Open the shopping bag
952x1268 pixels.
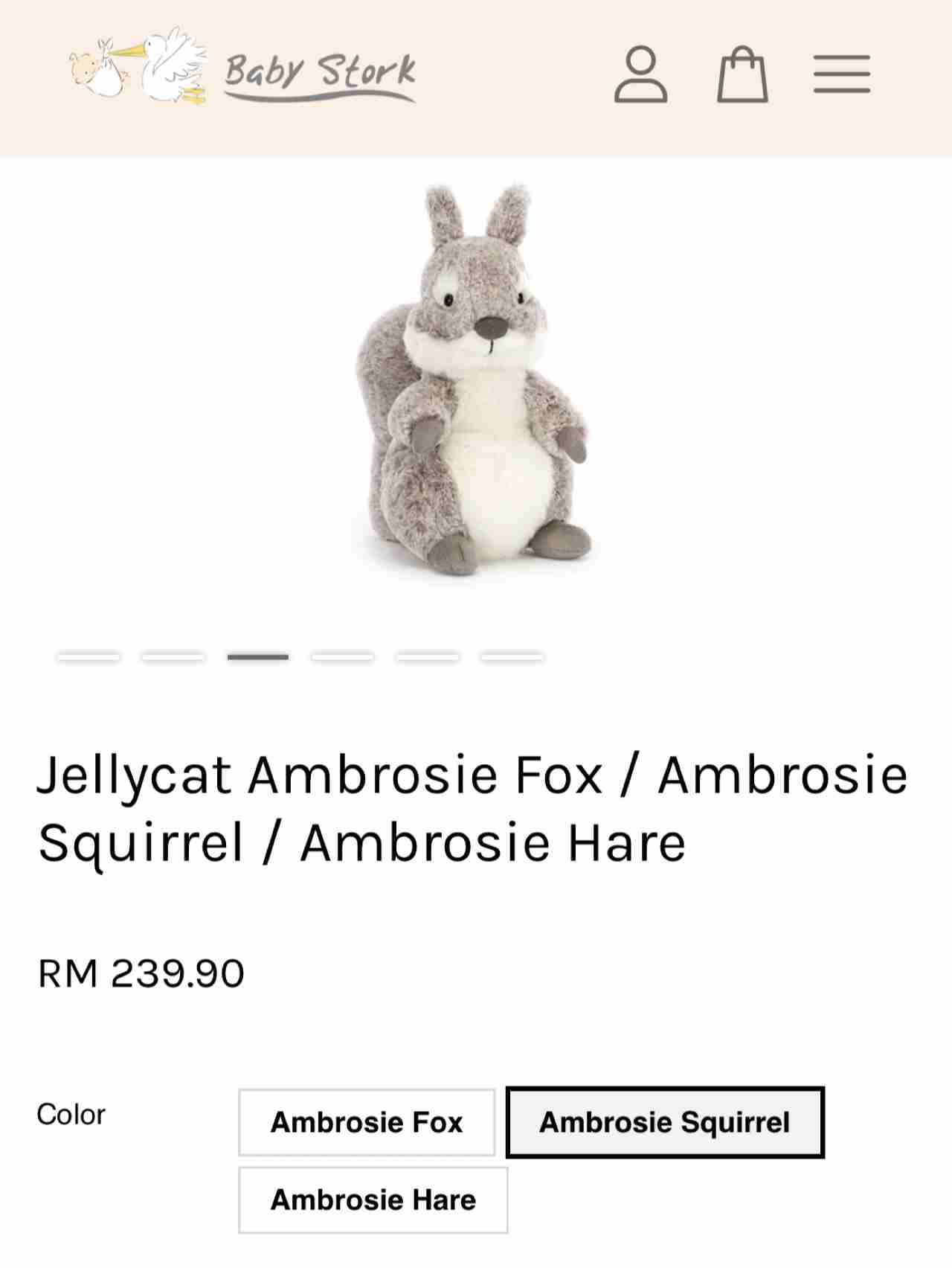click(742, 74)
